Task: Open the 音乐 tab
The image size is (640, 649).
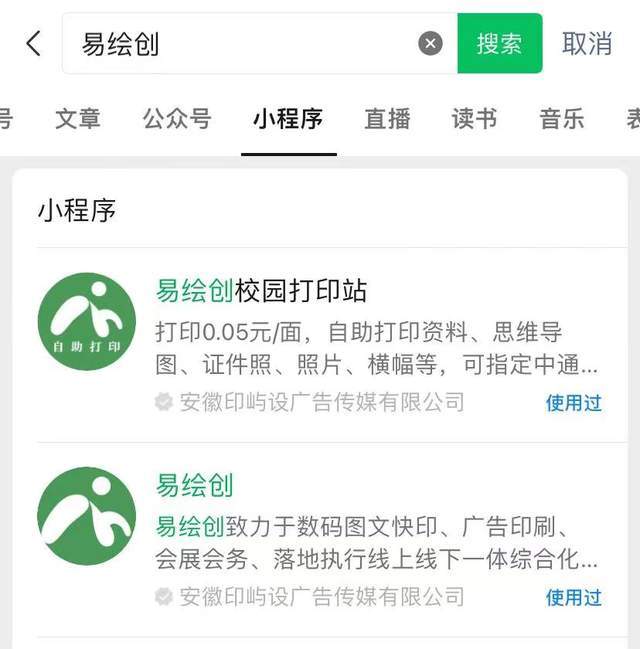Action: (561, 119)
